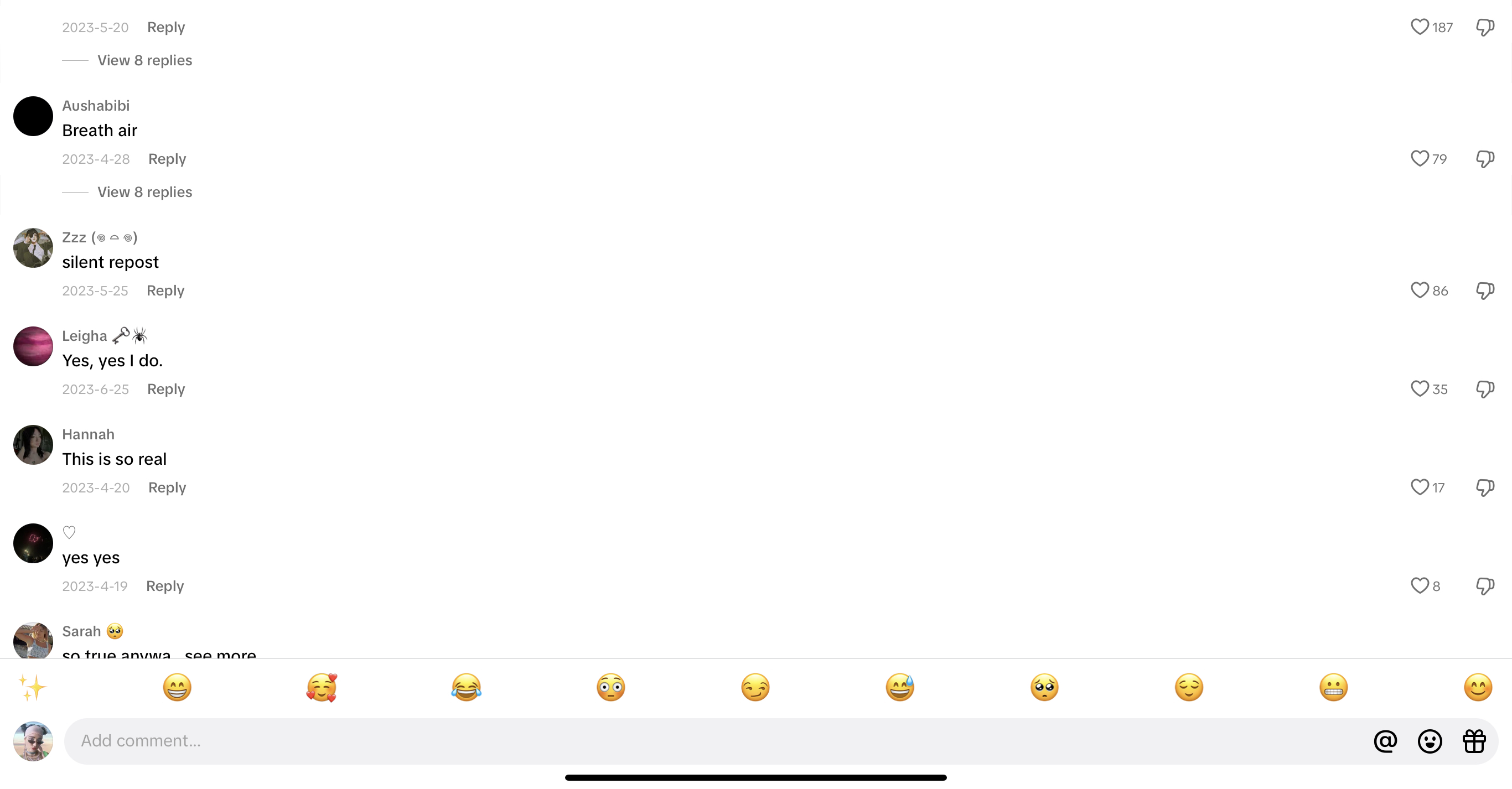Like the "silent repost" comment
Viewport: 1512px width, 789px height.
click(x=1419, y=290)
